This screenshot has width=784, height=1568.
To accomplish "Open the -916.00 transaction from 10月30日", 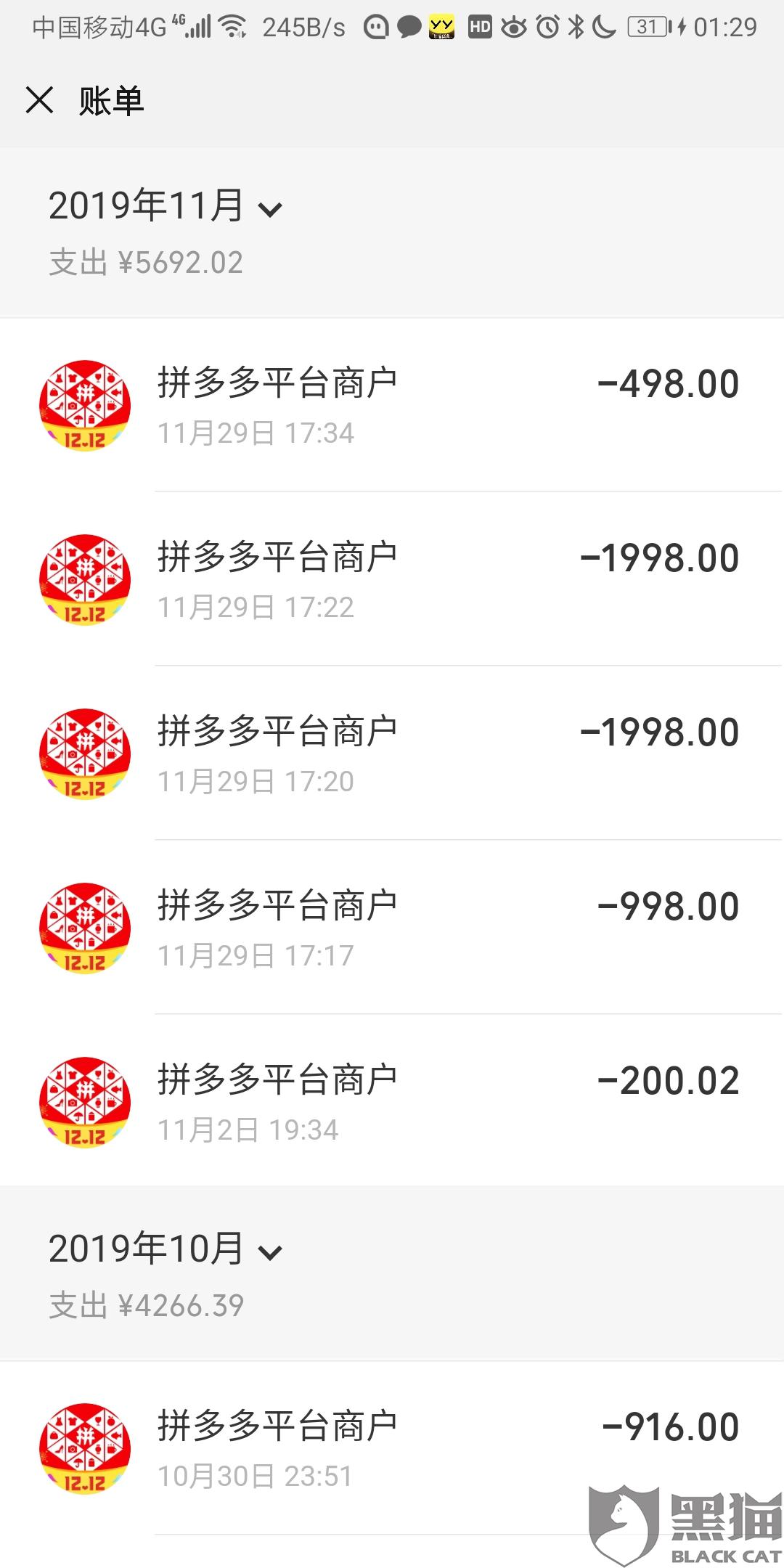I will (392, 1448).
